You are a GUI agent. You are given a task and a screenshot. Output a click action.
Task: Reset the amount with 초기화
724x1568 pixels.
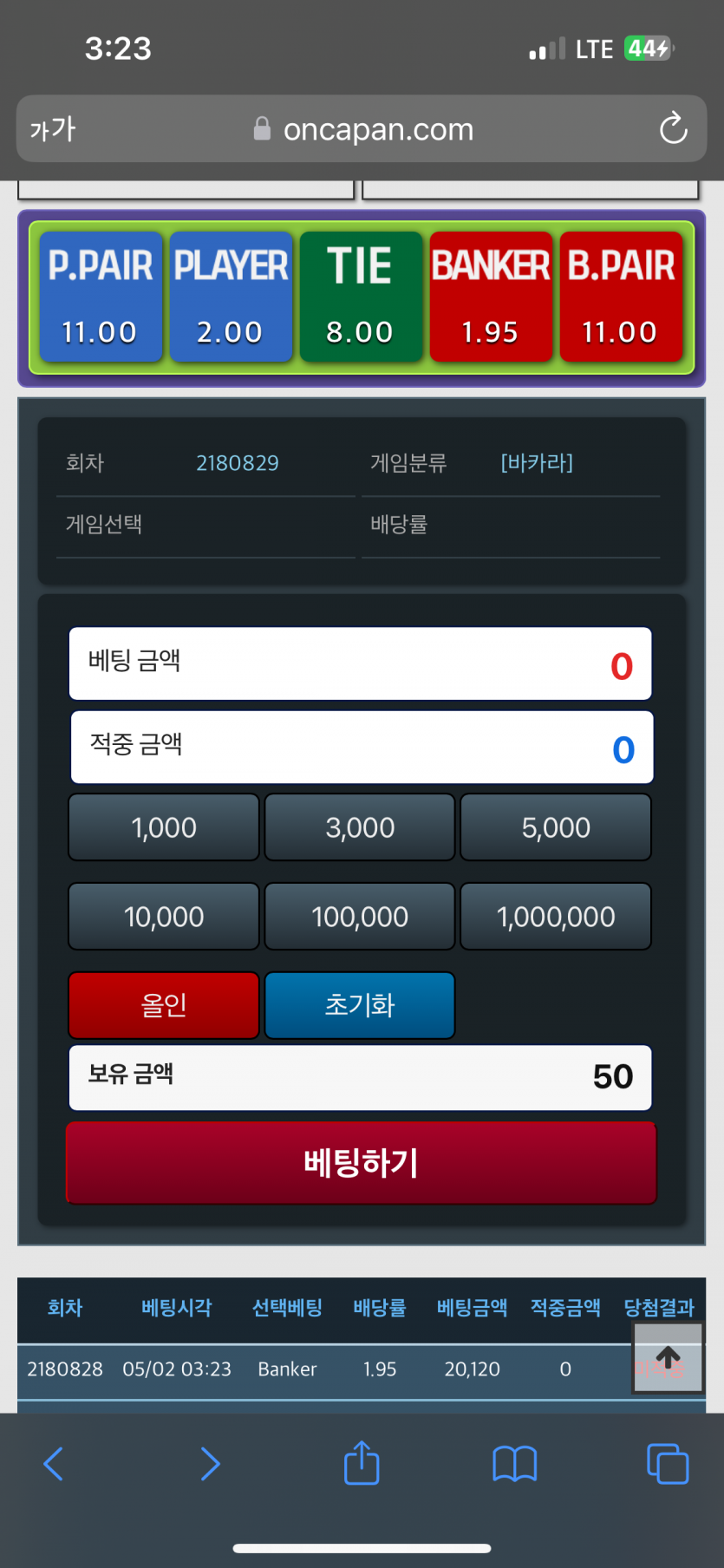(x=360, y=1005)
